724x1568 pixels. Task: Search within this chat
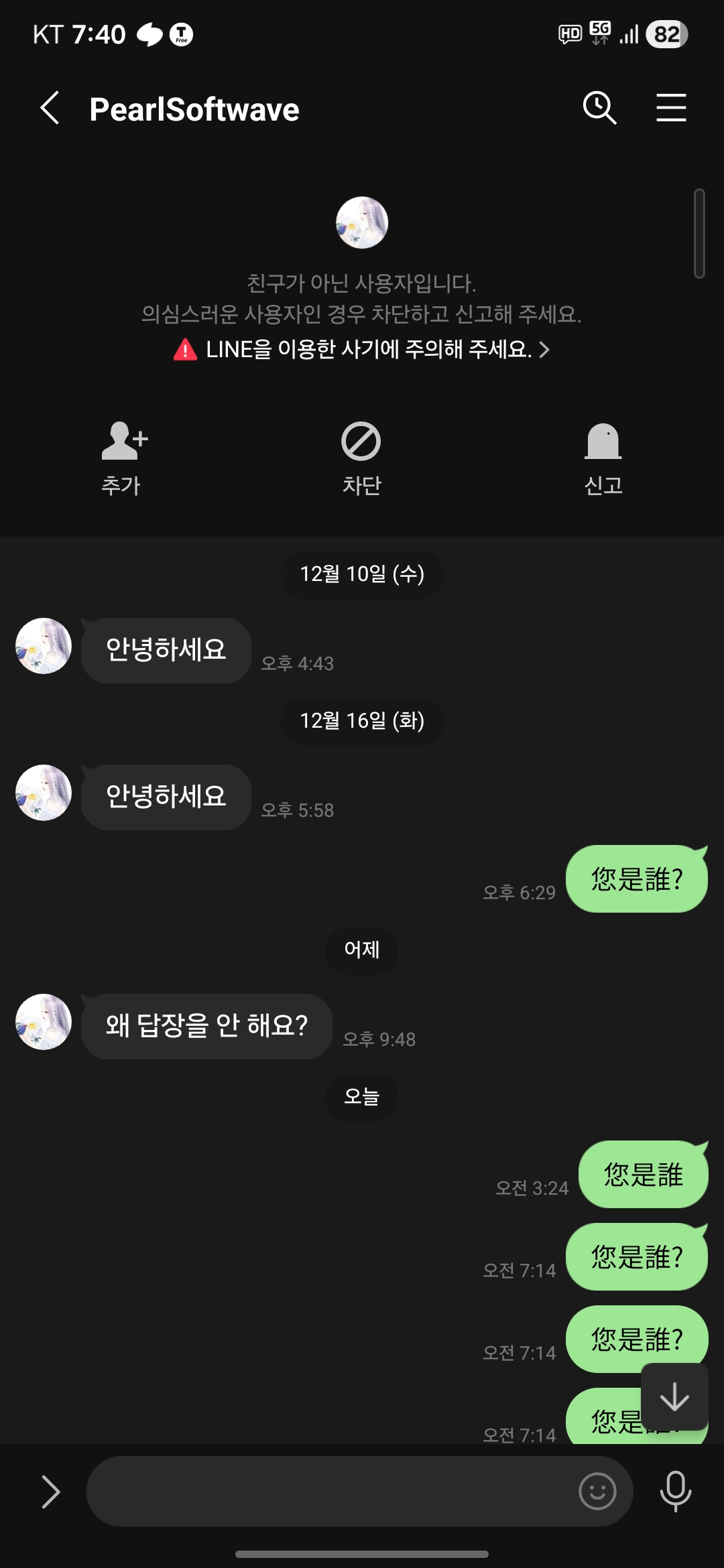coord(599,108)
